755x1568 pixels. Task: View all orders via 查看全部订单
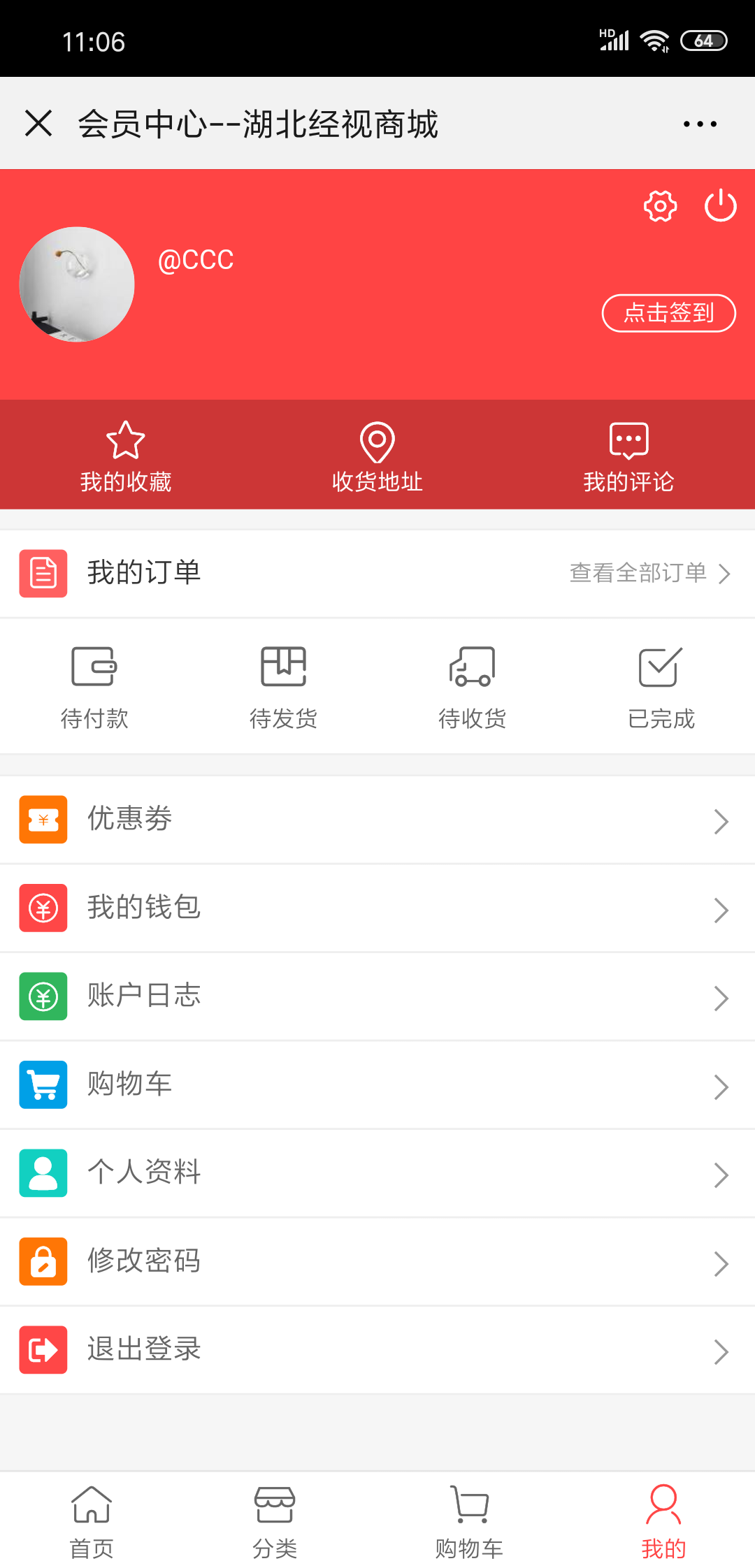click(649, 574)
